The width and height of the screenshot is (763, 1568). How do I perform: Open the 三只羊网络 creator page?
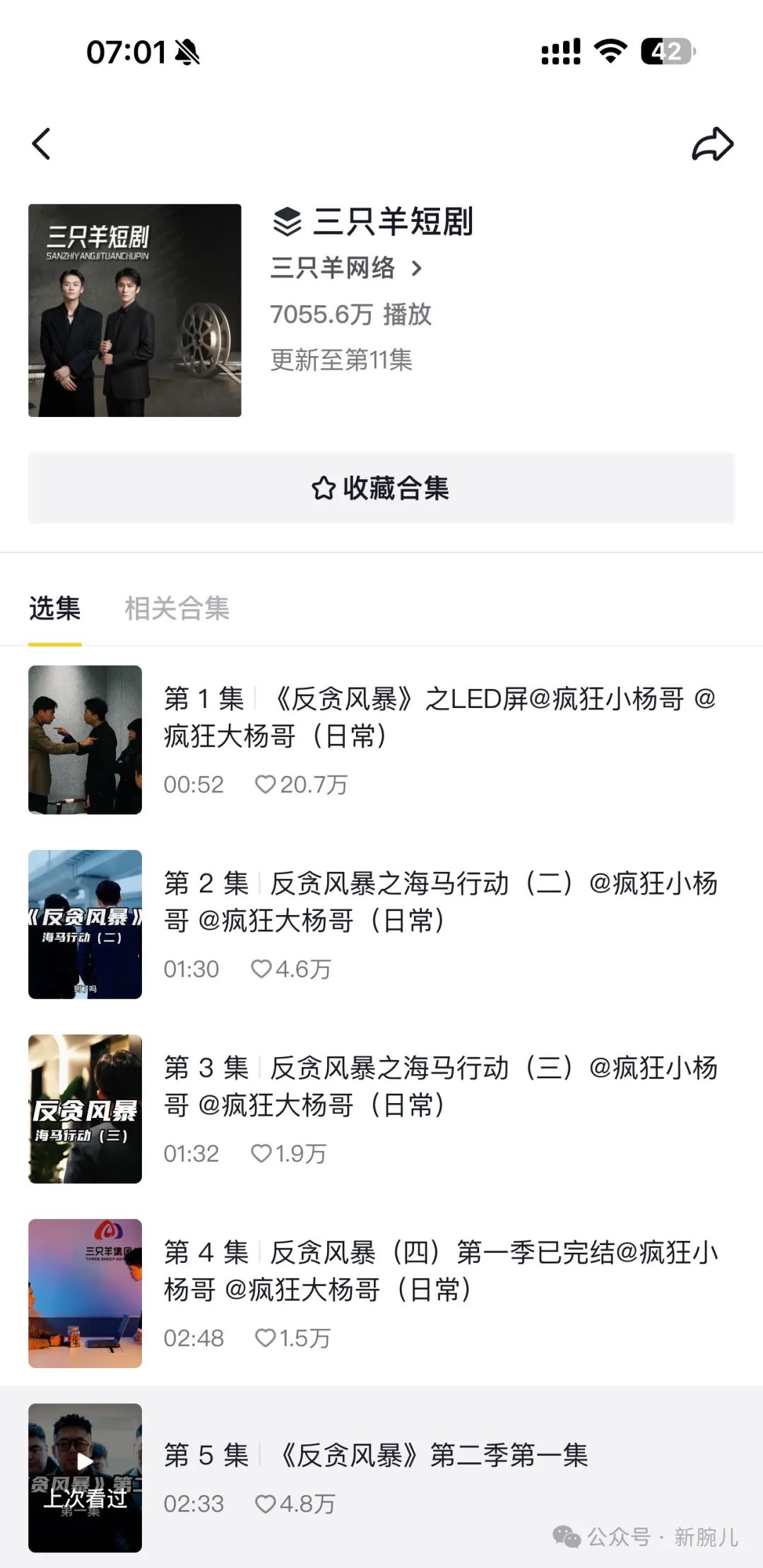click(346, 269)
